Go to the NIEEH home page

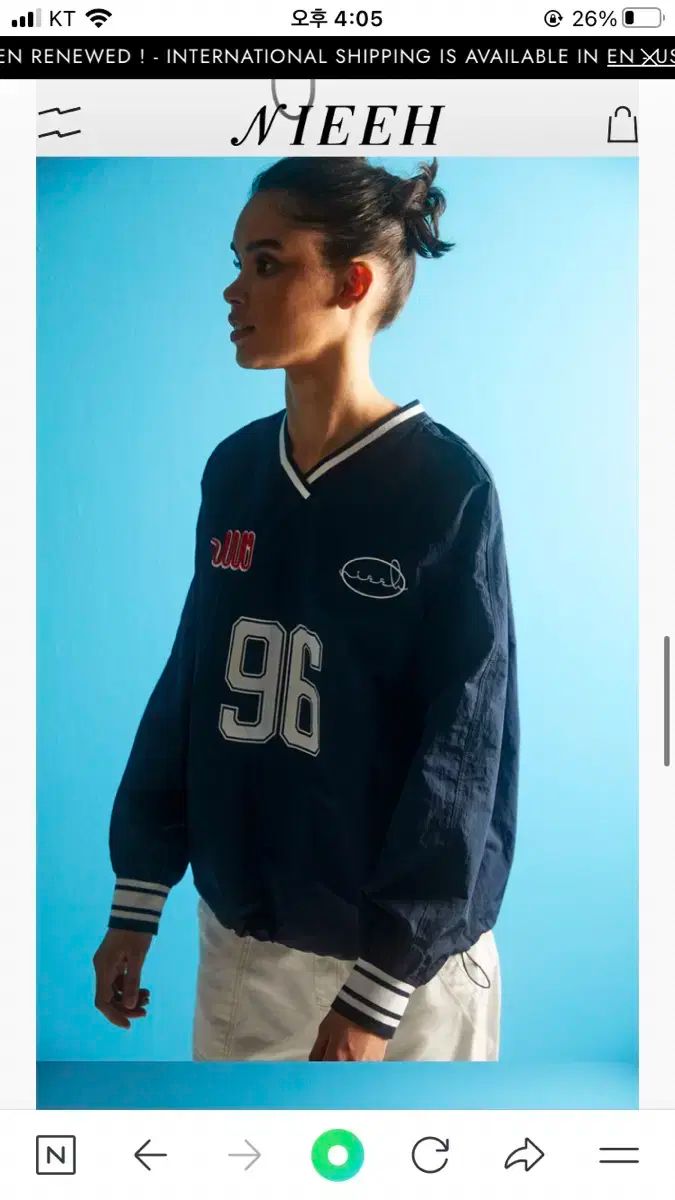point(337,125)
